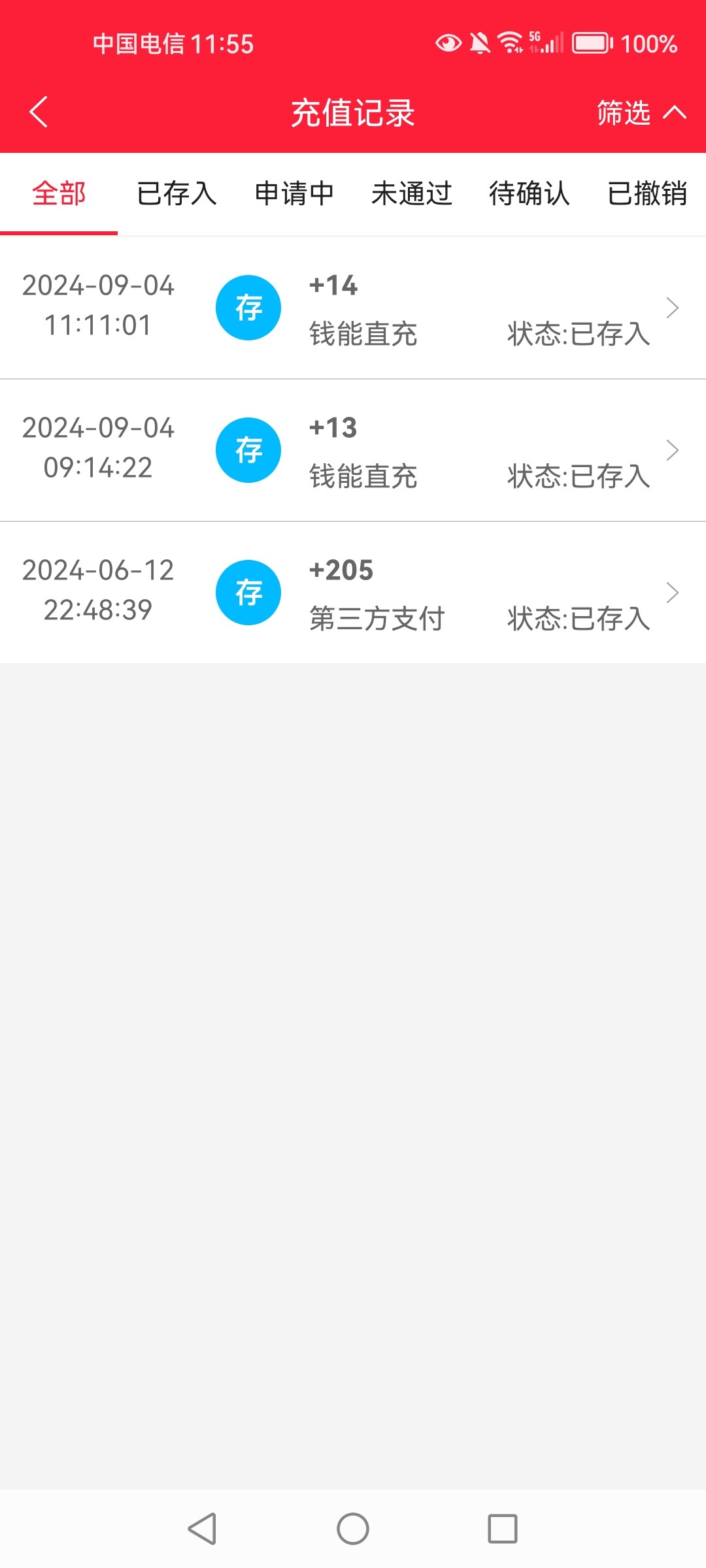Switch to the 已存入 tab

point(176,193)
